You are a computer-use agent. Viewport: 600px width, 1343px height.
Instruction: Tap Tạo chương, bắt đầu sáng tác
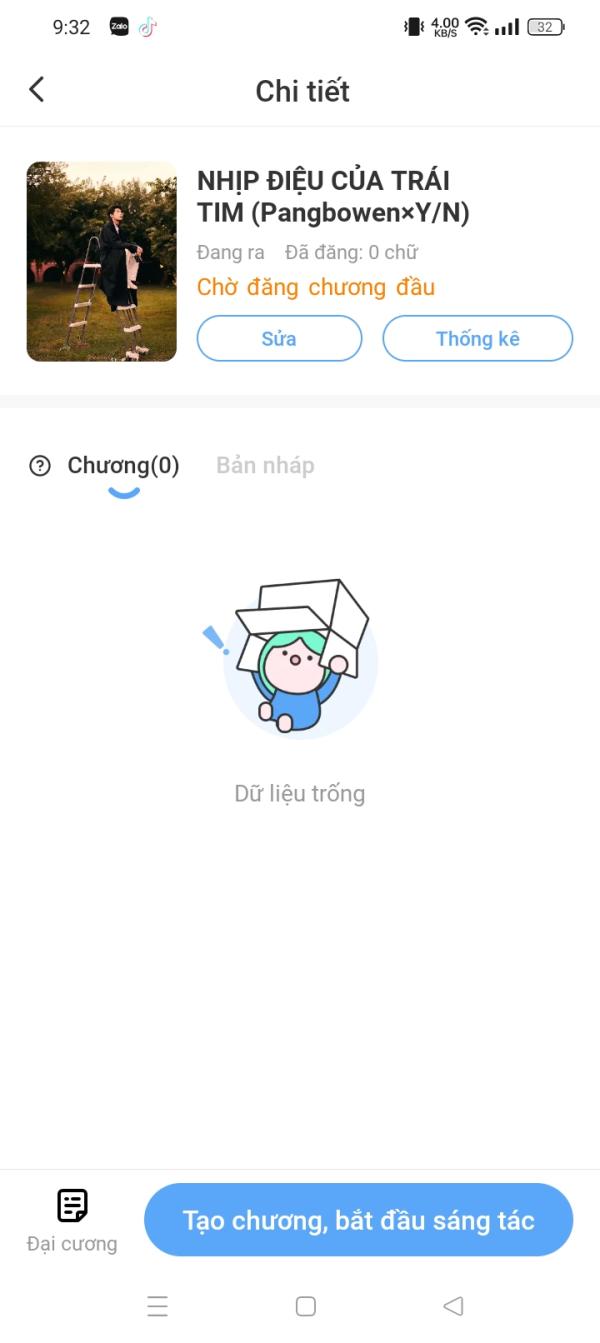[x=358, y=1220]
